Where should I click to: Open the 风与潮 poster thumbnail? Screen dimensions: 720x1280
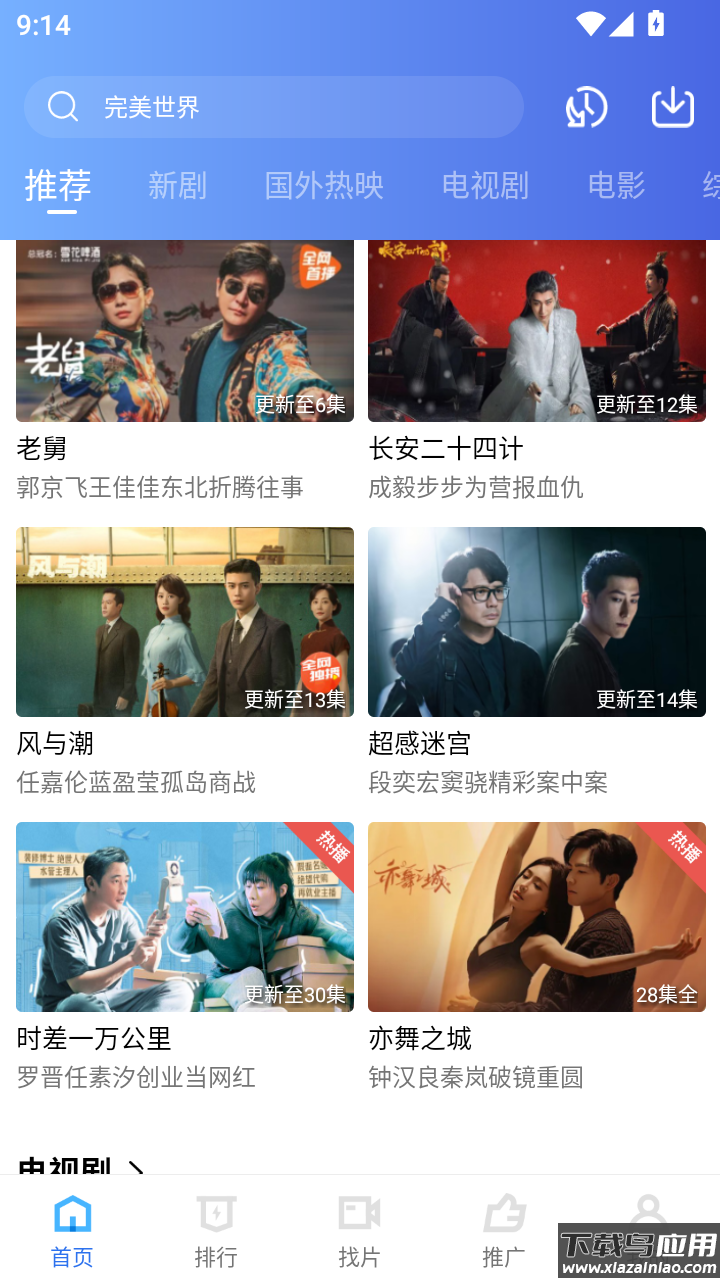click(184, 622)
